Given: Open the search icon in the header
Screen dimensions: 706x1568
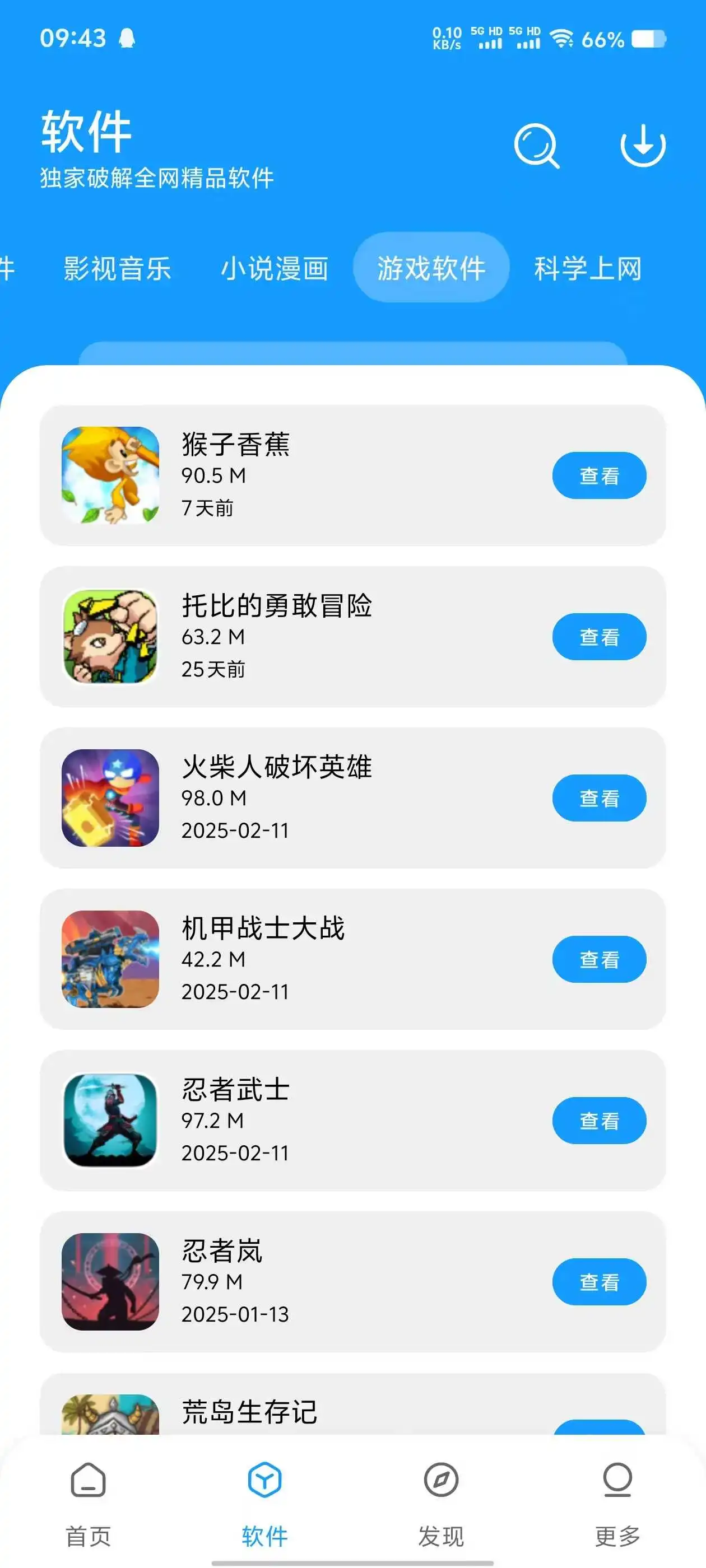Looking at the screenshot, I should pyautogui.click(x=536, y=146).
